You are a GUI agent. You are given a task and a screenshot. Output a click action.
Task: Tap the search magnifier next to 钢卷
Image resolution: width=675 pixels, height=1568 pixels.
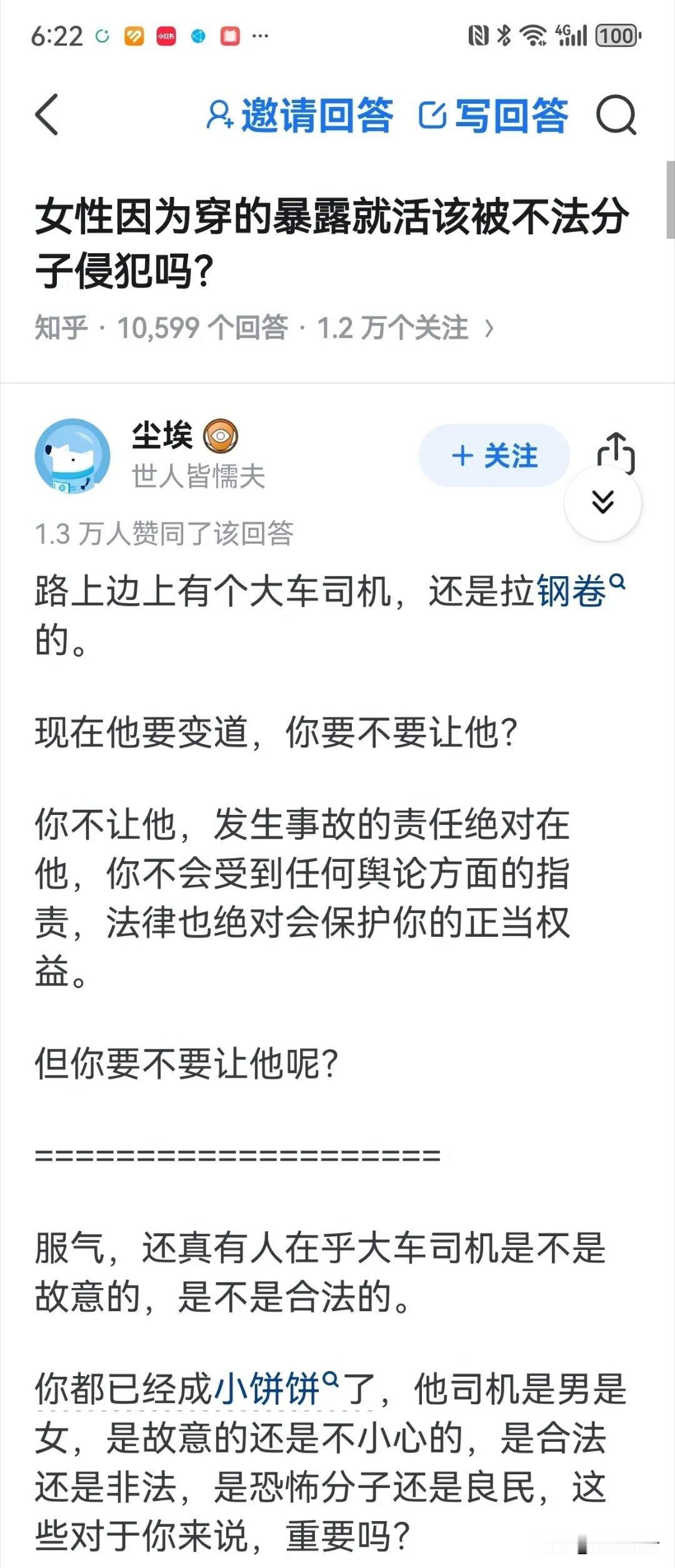[619, 586]
